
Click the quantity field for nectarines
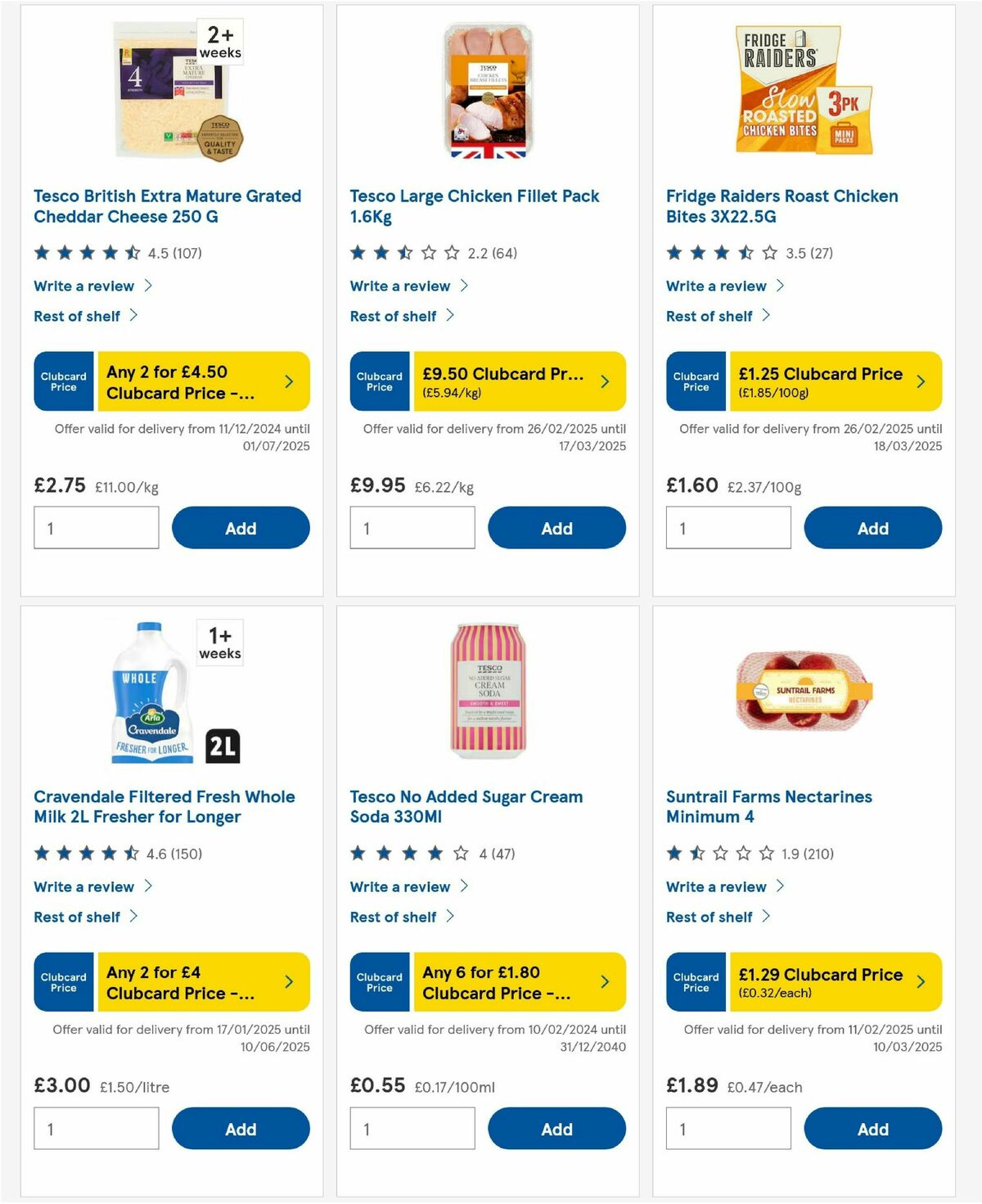point(727,1129)
